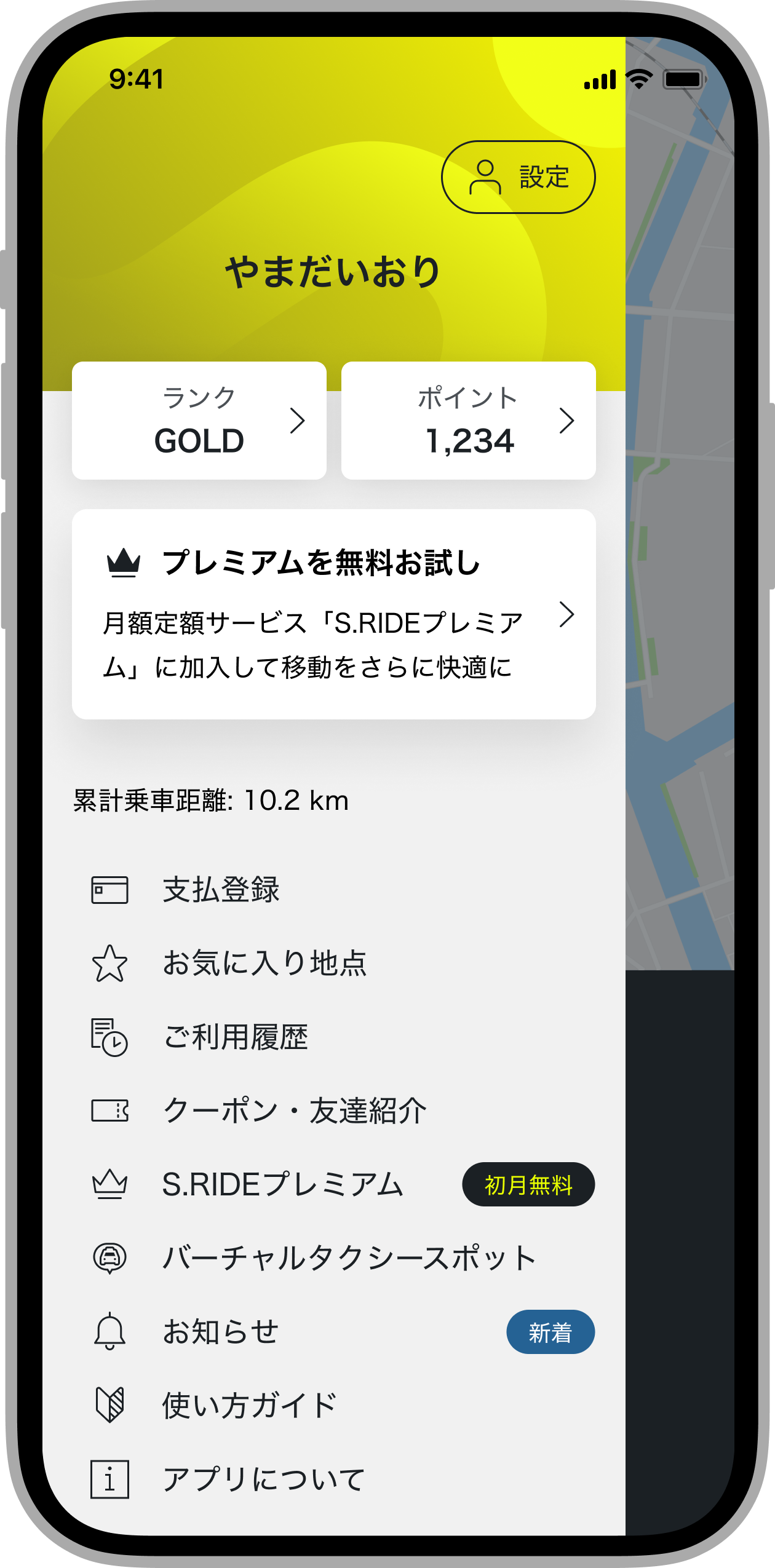The height and width of the screenshot is (1568, 775).
Task: Open バーチャルタクシースポット
Action: pyautogui.click(x=349, y=1258)
